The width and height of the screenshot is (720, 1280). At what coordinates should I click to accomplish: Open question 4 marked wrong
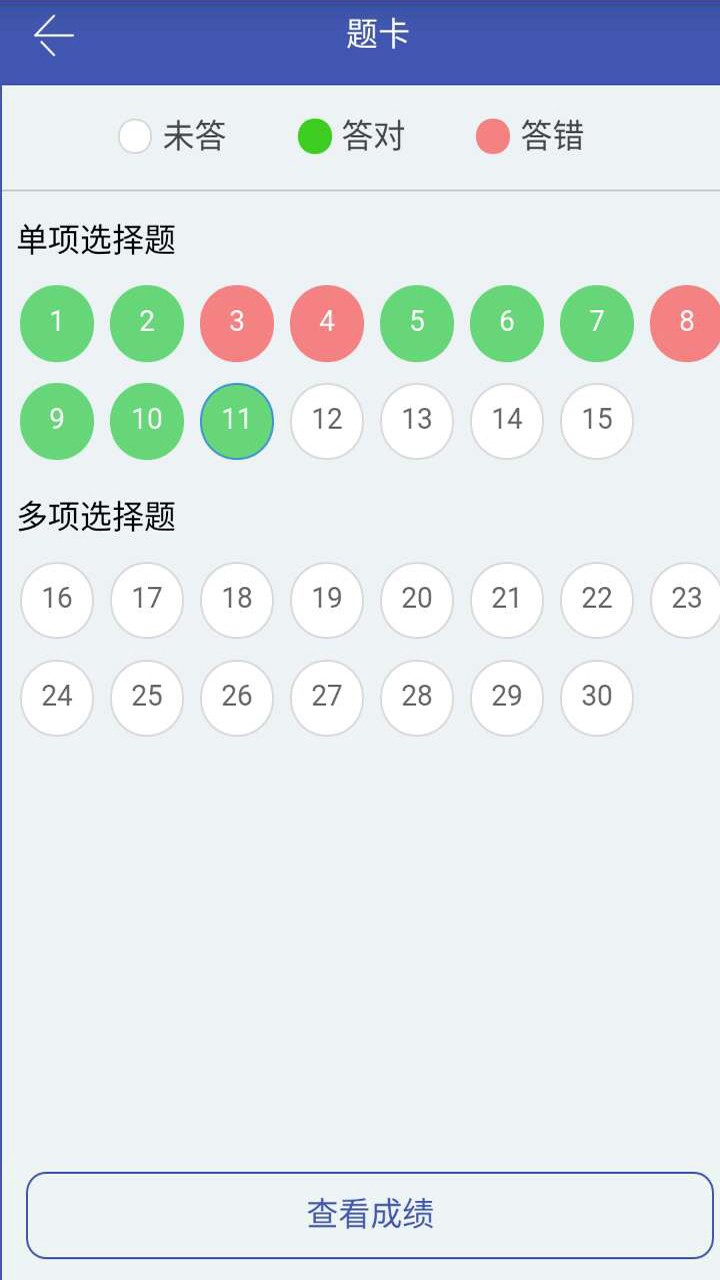pyautogui.click(x=327, y=323)
